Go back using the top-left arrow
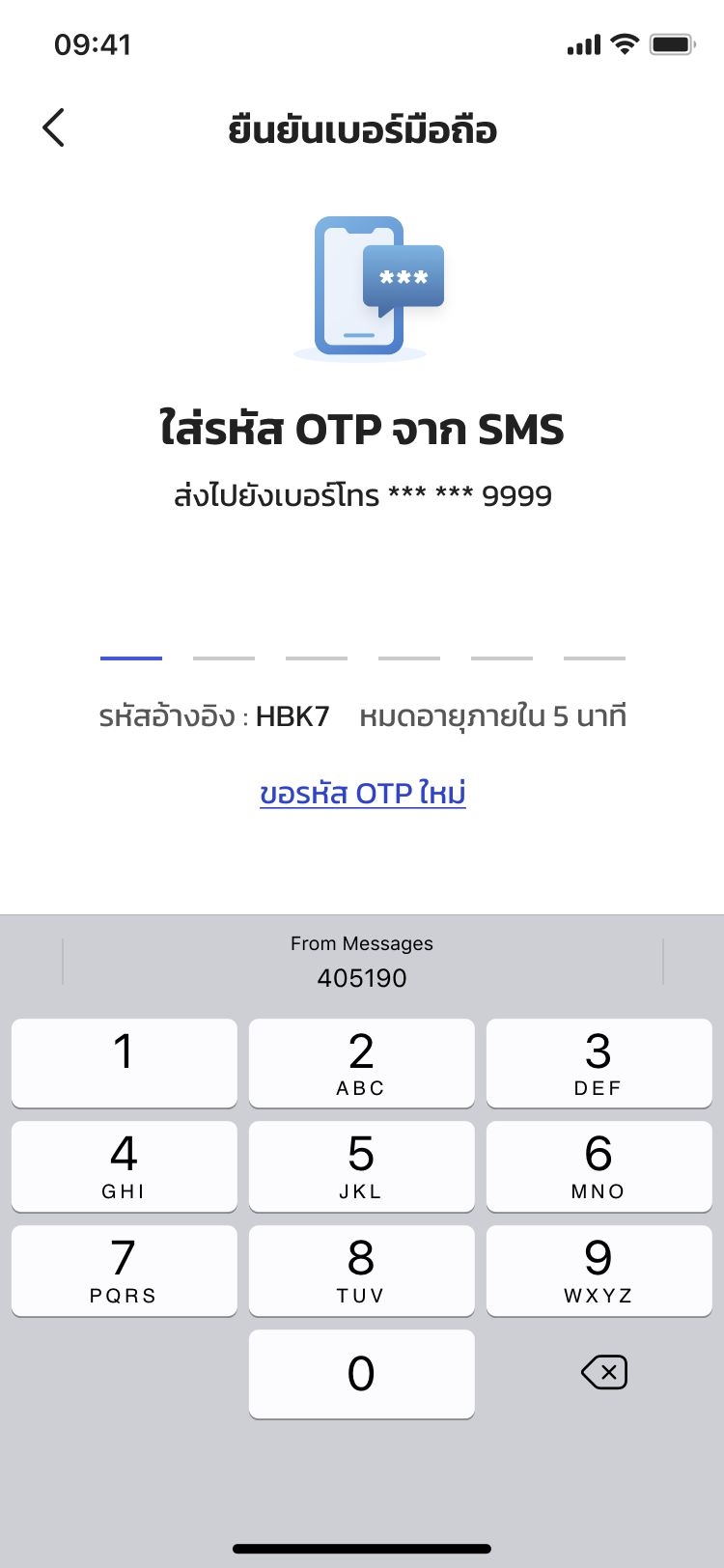Viewport: 724px width, 1568px height. click(54, 127)
